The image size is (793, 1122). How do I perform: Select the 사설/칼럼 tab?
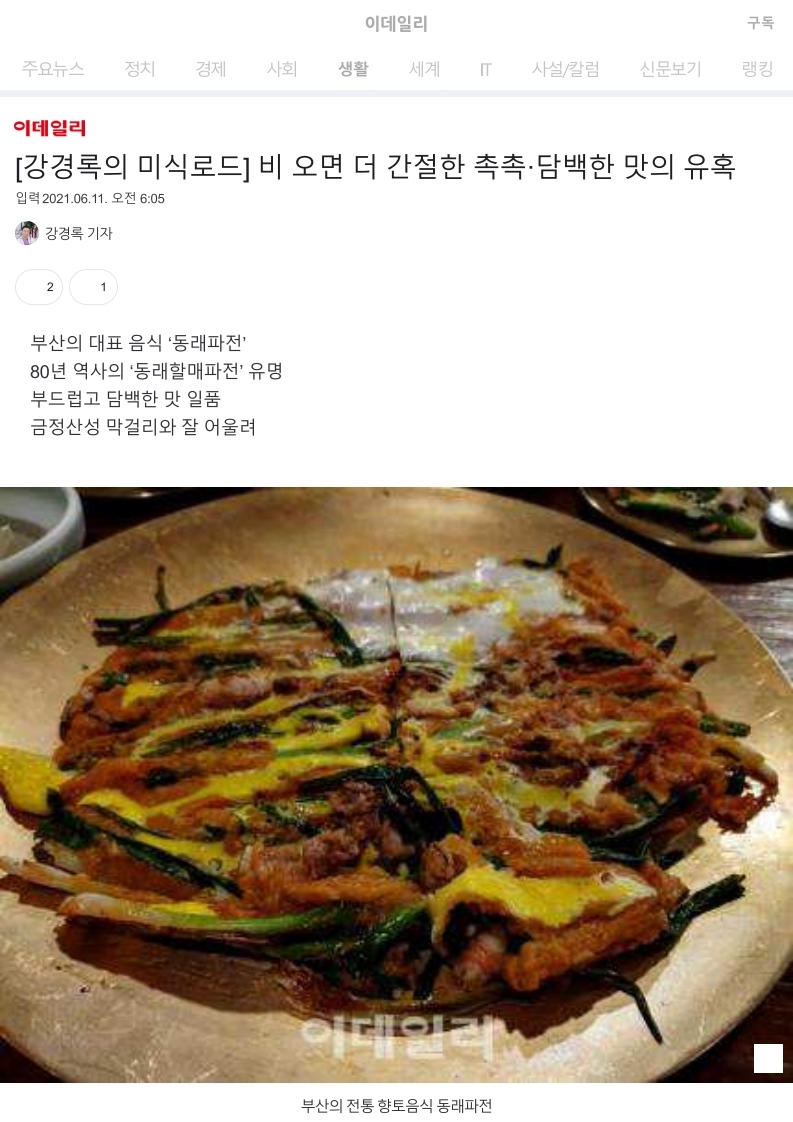[566, 69]
